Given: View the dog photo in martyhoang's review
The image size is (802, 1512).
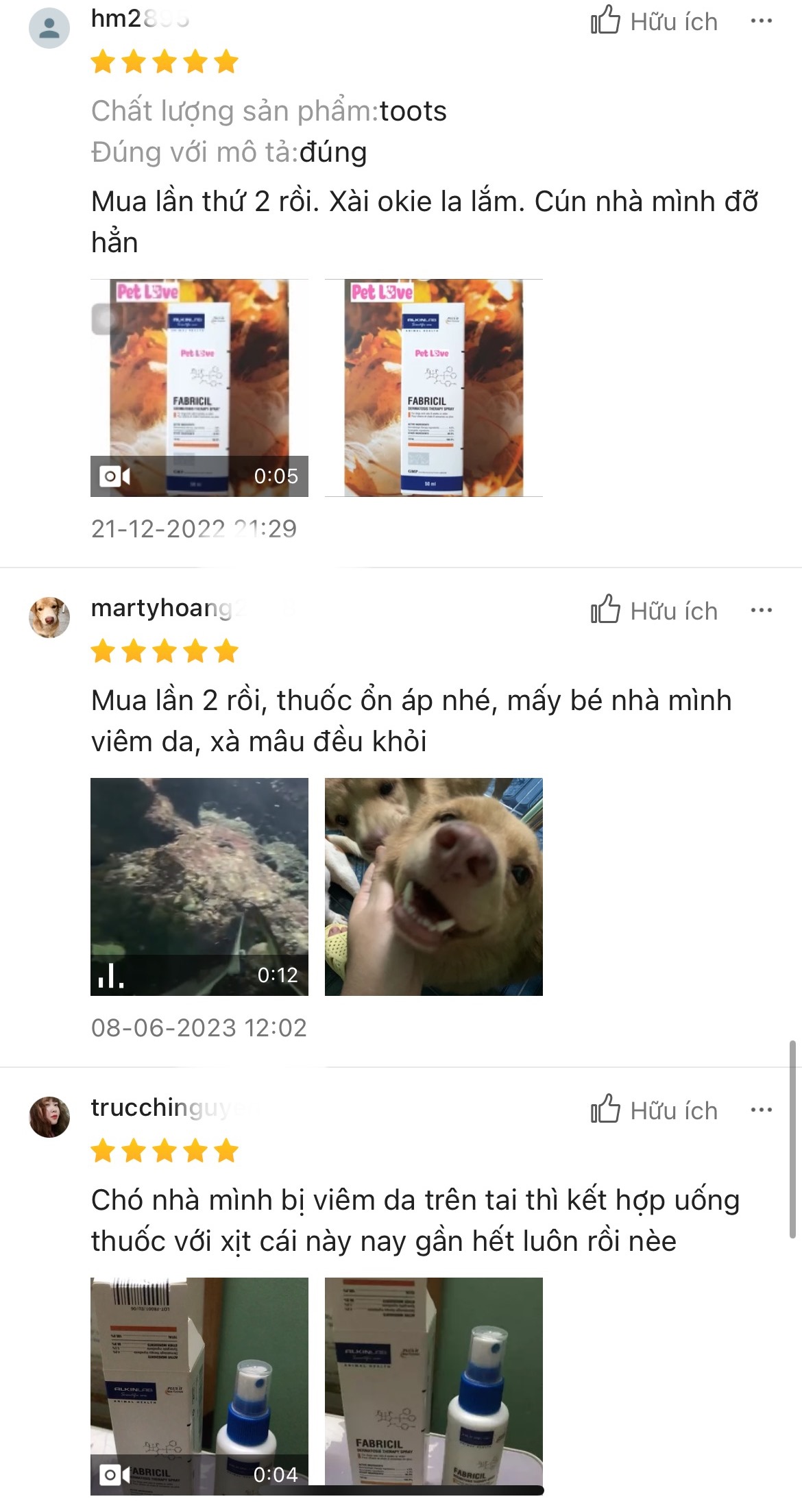Looking at the screenshot, I should click(x=433, y=886).
